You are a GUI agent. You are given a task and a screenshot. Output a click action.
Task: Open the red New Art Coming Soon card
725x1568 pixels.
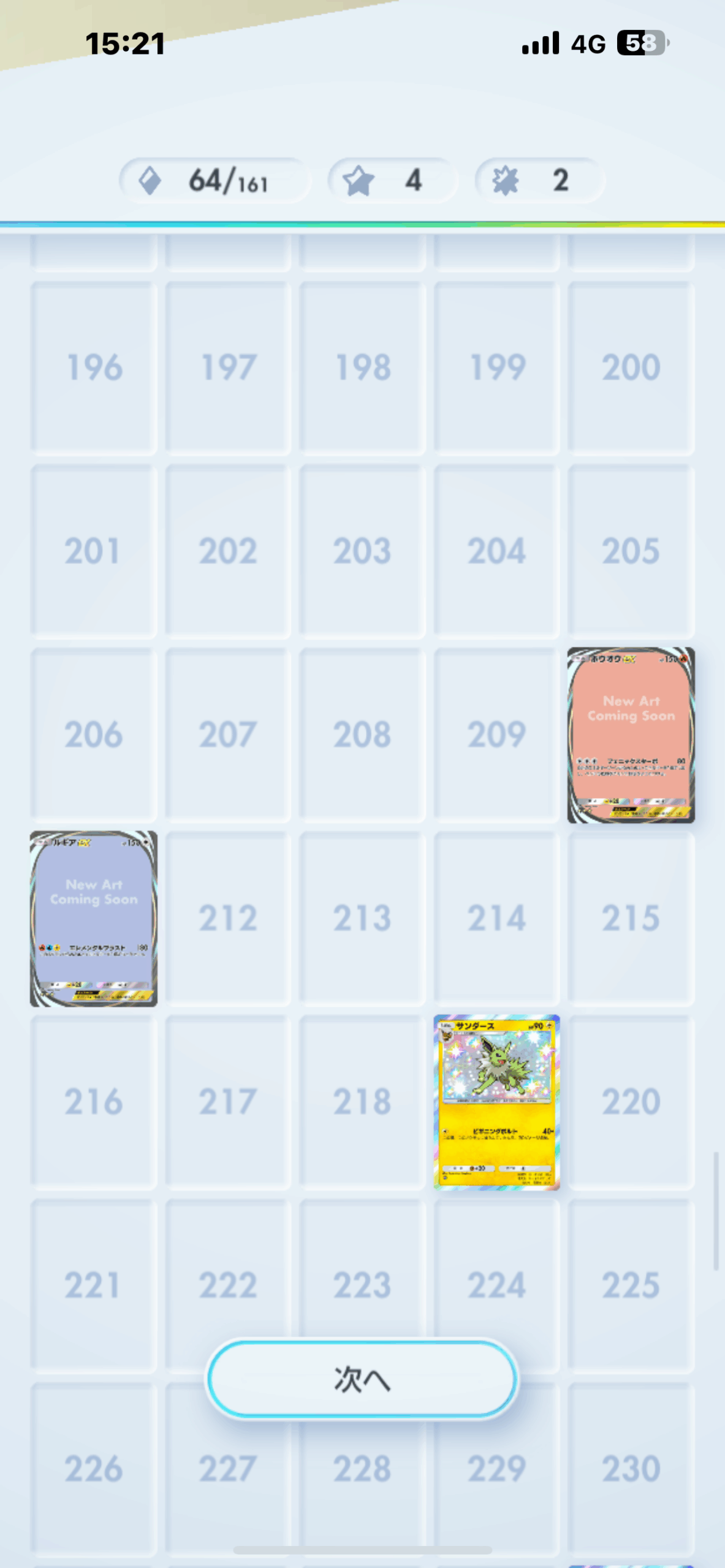click(x=631, y=734)
